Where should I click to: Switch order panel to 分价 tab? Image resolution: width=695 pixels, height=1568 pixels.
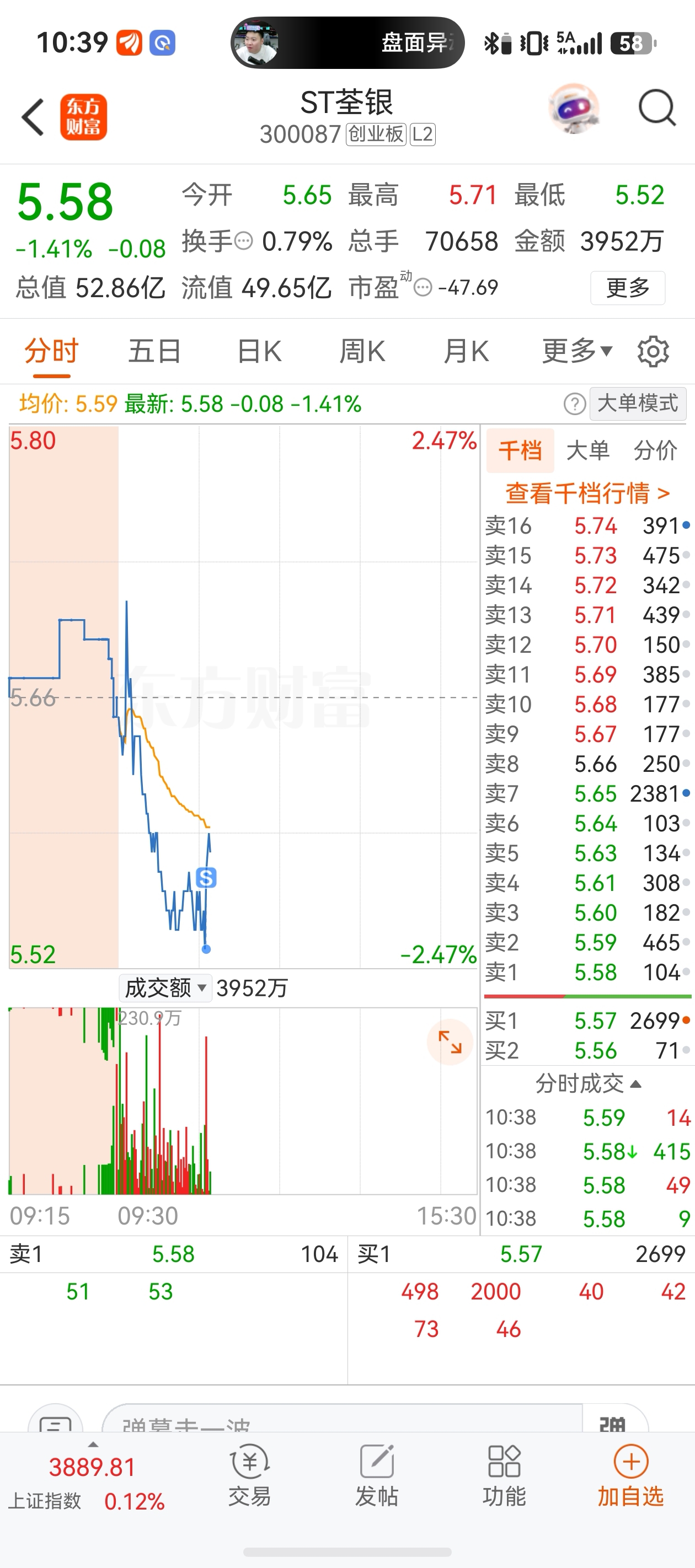tap(655, 451)
